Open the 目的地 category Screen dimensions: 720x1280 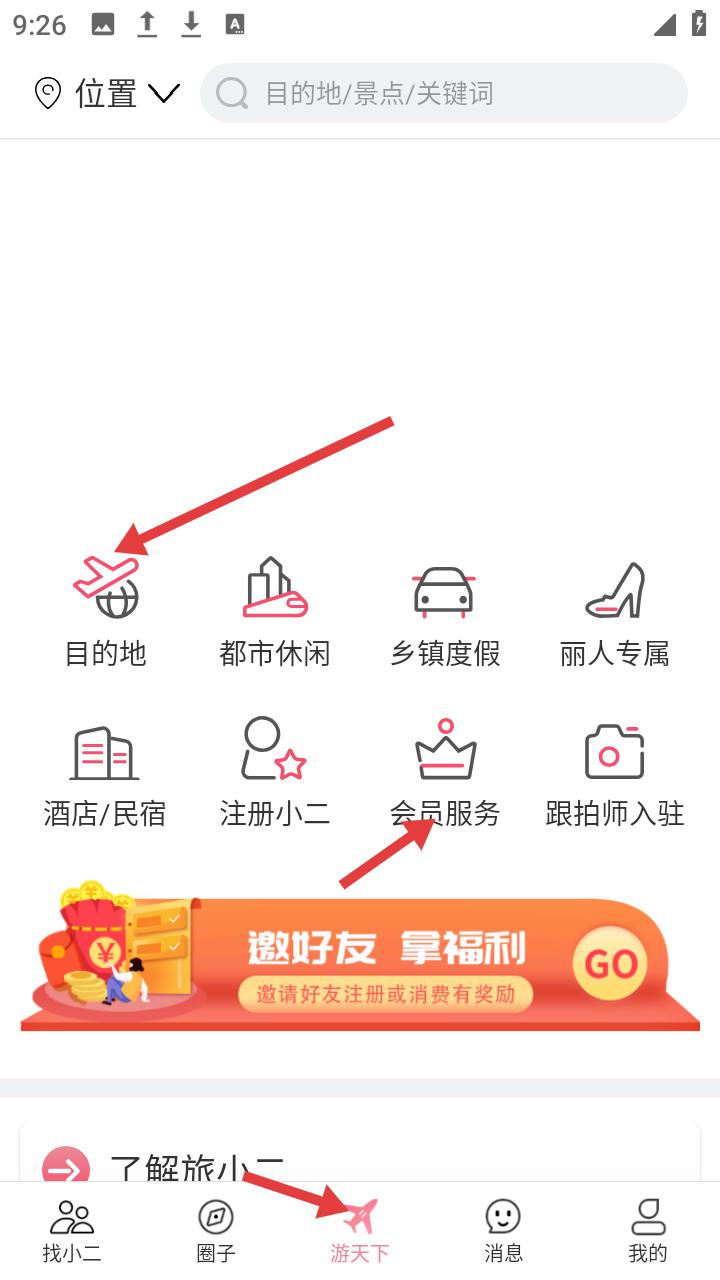(x=105, y=612)
